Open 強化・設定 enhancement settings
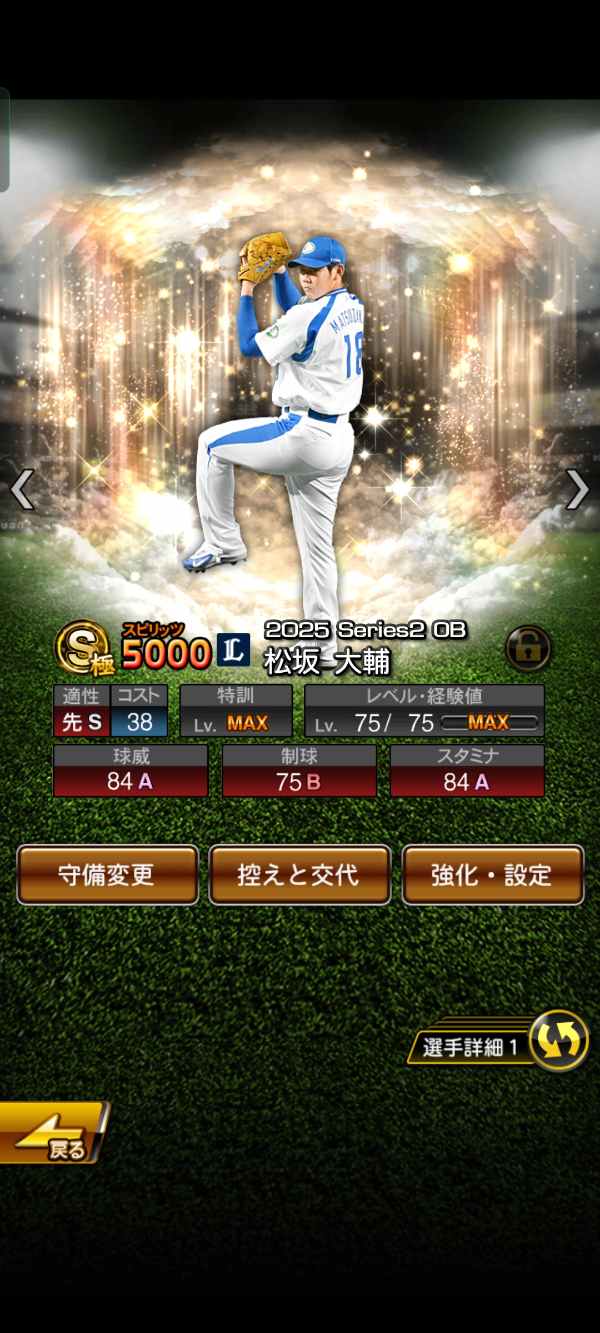The image size is (600, 1333). click(492, 875)
